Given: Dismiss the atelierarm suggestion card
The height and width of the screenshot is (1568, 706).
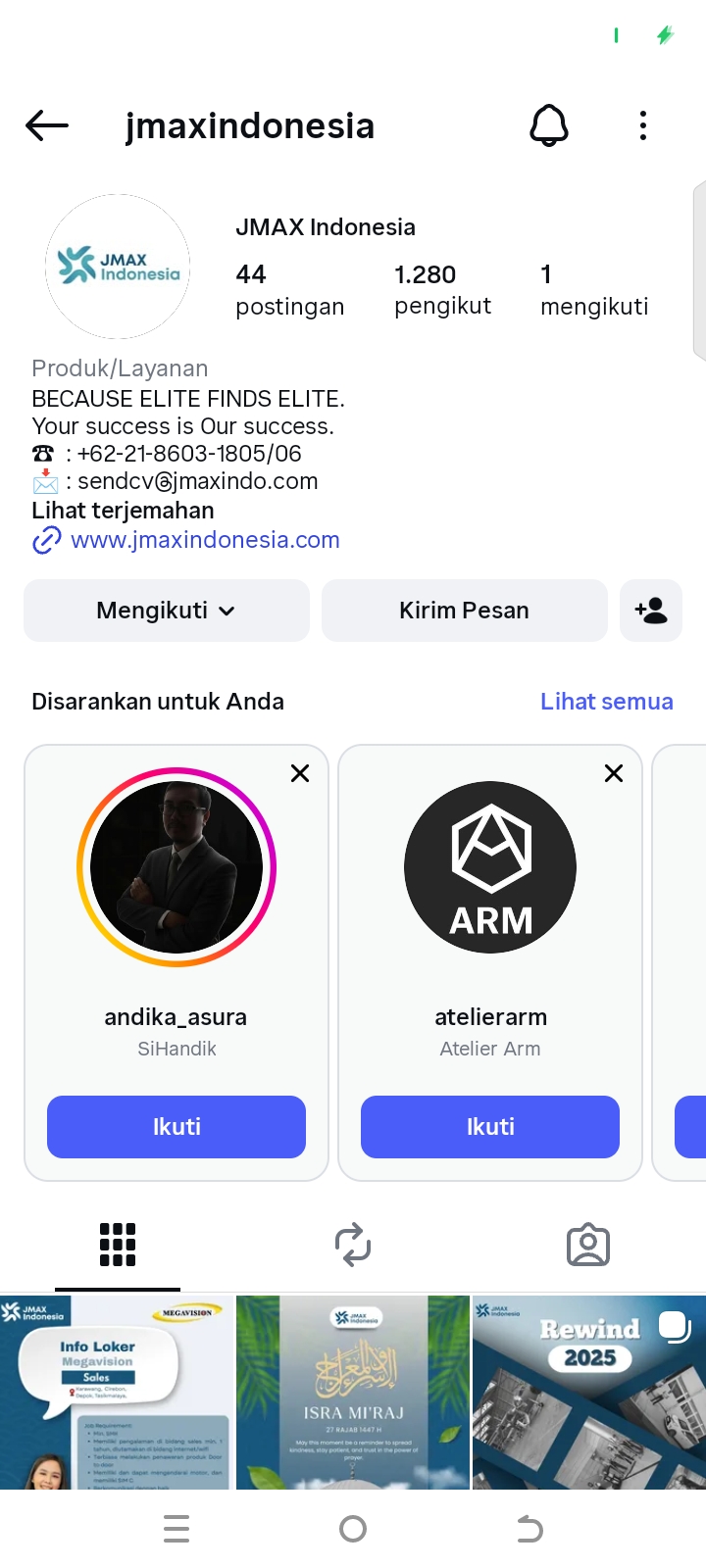Looking at the screenshot, I should 614,773.
